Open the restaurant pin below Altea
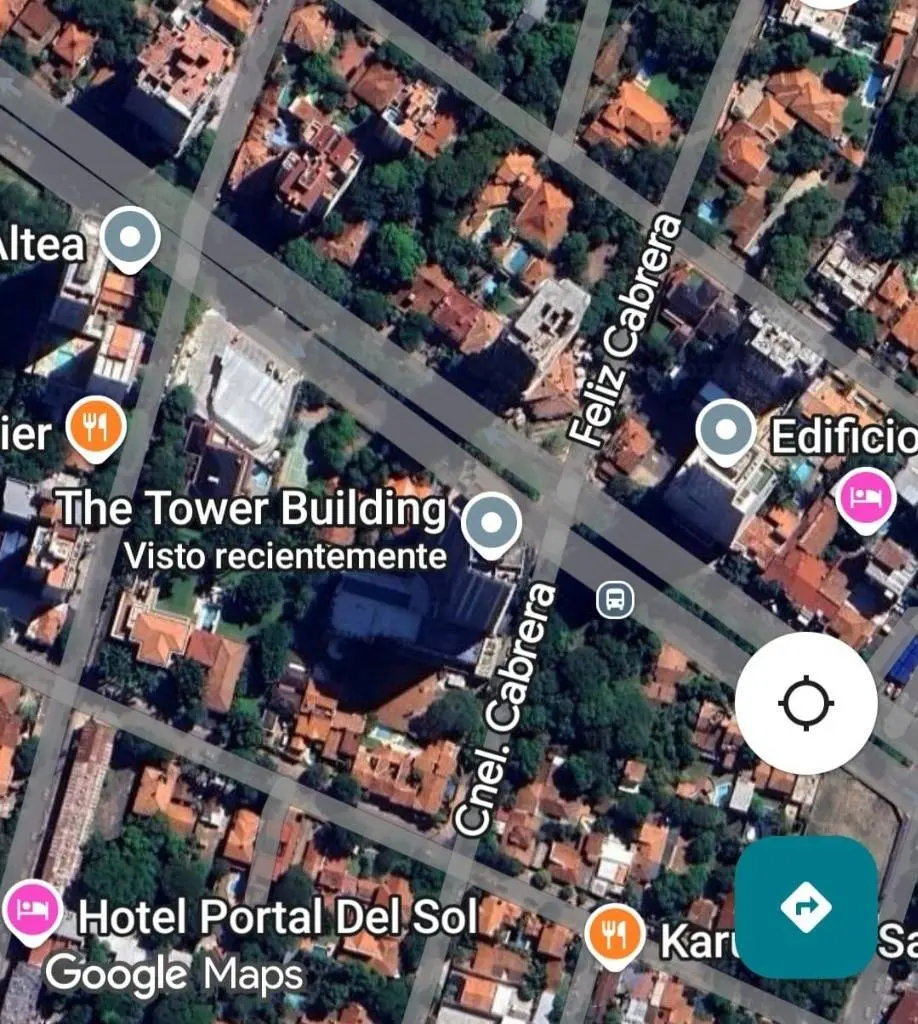The width and height of the screenshot is (918, 1024). pos(96,429)
